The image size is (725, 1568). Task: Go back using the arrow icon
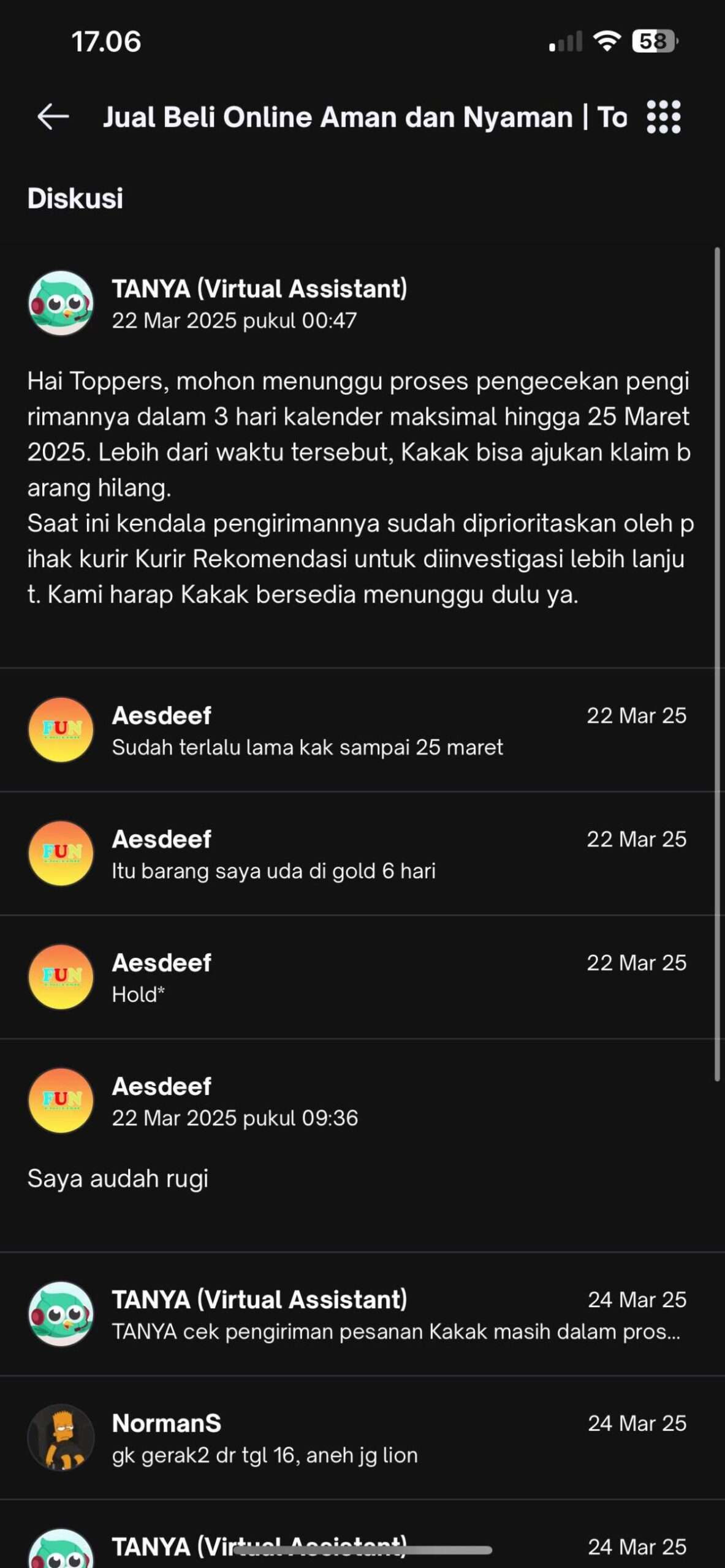click(53, 116)
